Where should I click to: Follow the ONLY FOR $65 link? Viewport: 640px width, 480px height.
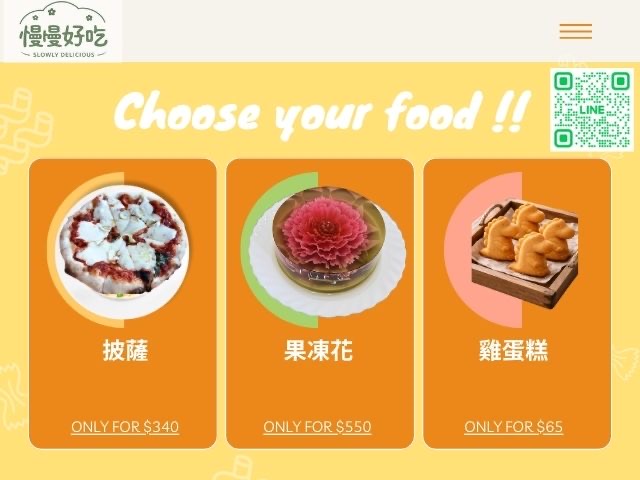pyautogui.click(x=513, y=427)
